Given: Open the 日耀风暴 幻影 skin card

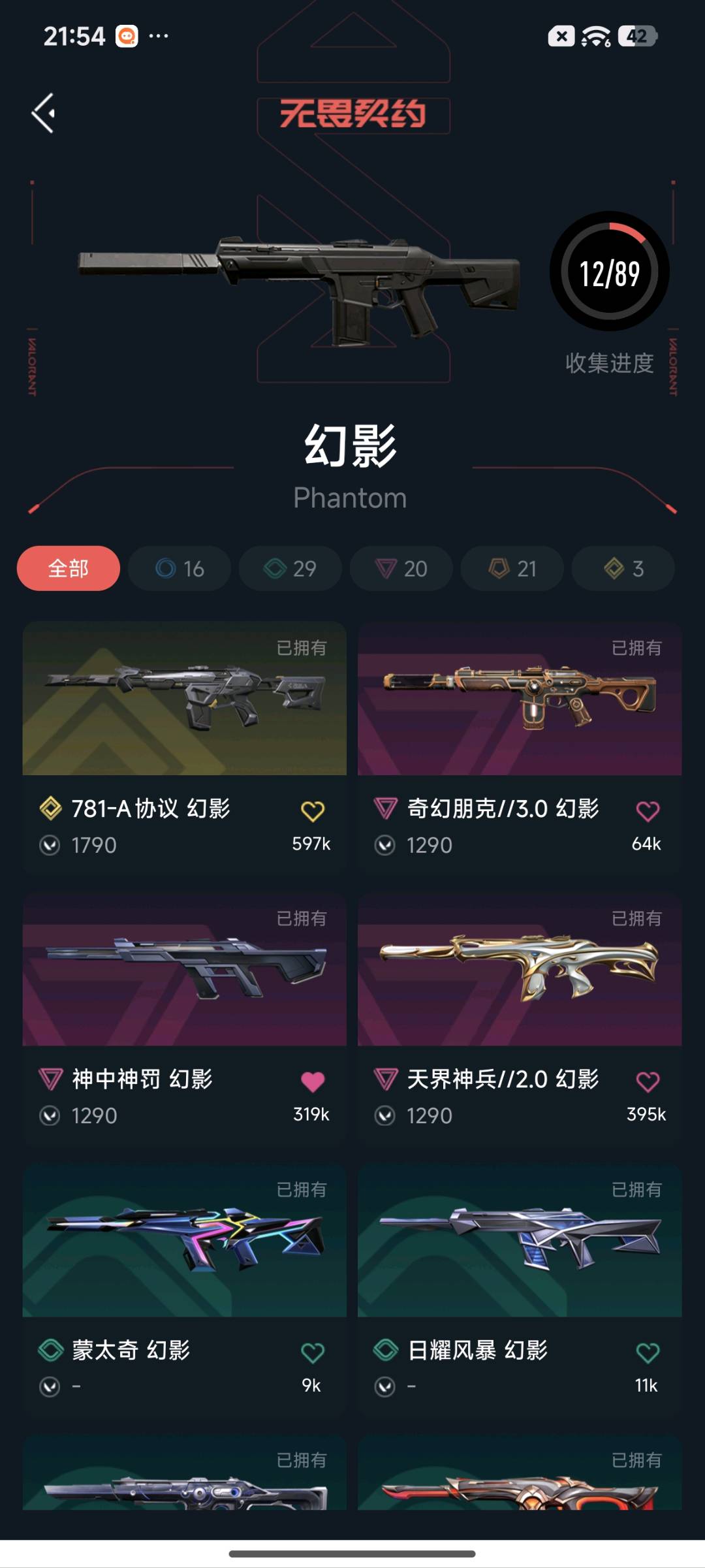Looking at the screenshot, I should coord(520,1290).
